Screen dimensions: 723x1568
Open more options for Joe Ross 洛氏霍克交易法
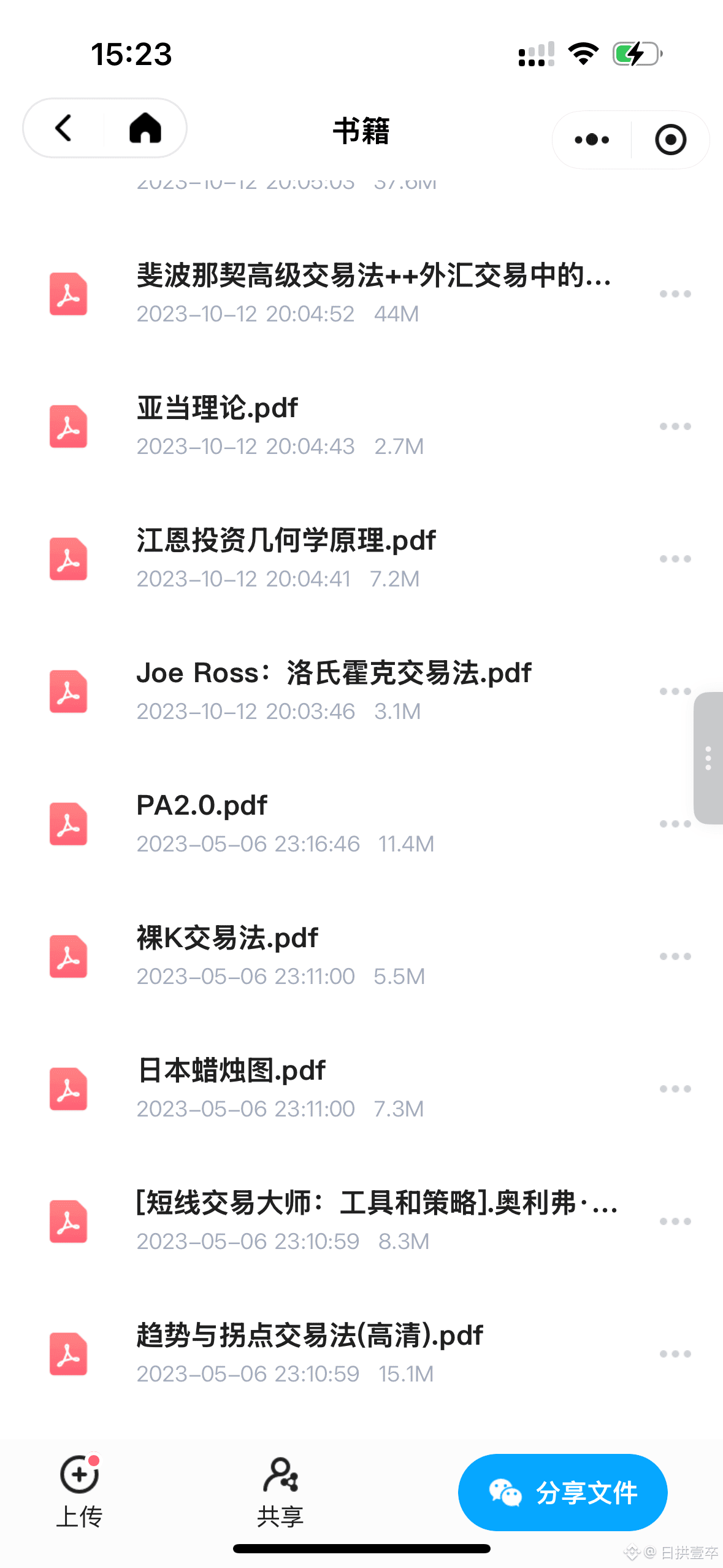[675, 690]
